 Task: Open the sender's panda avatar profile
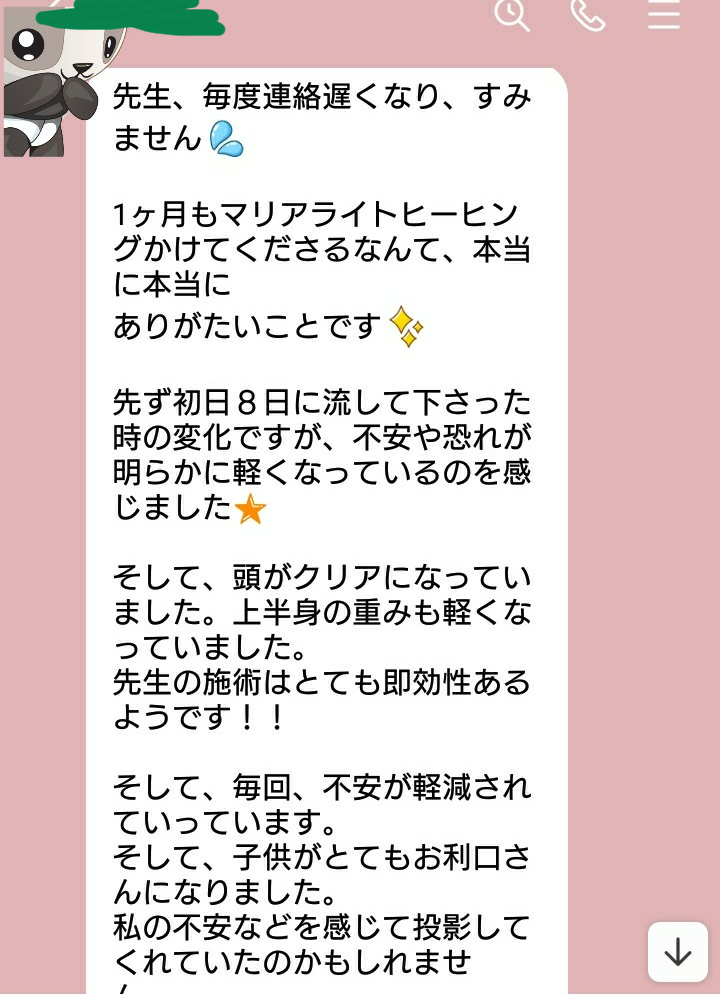tap(38, 85)
